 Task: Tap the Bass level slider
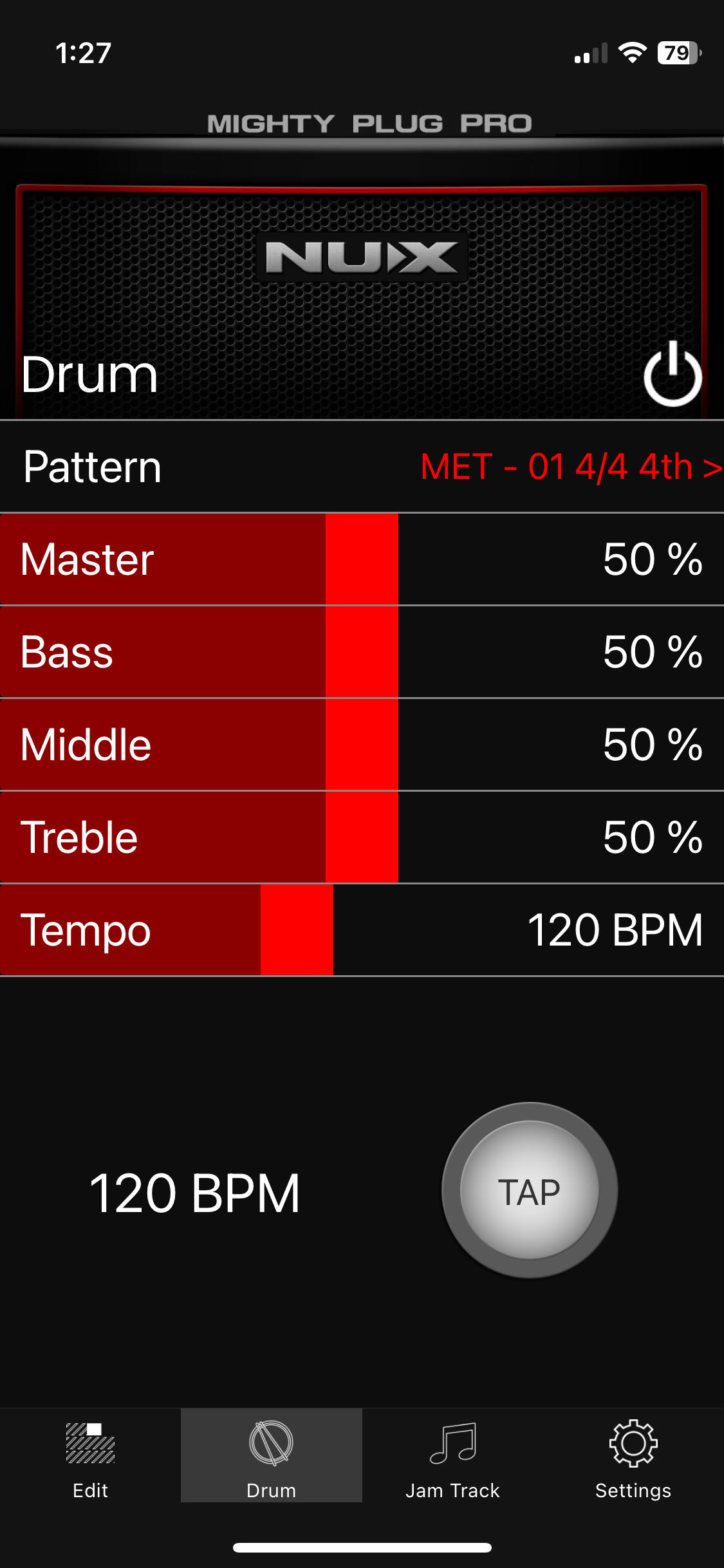(362, 652)
